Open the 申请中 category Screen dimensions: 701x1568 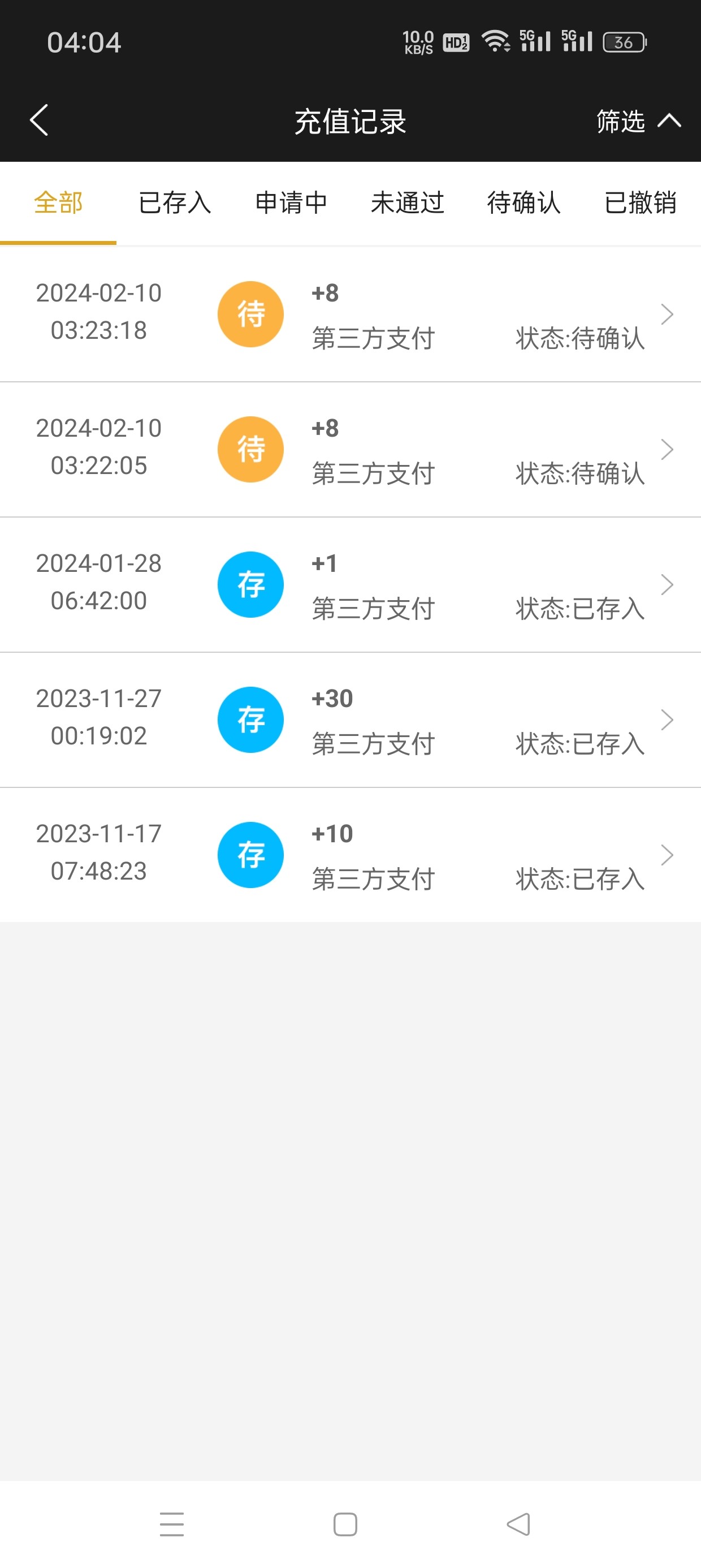tap(292, 203)
